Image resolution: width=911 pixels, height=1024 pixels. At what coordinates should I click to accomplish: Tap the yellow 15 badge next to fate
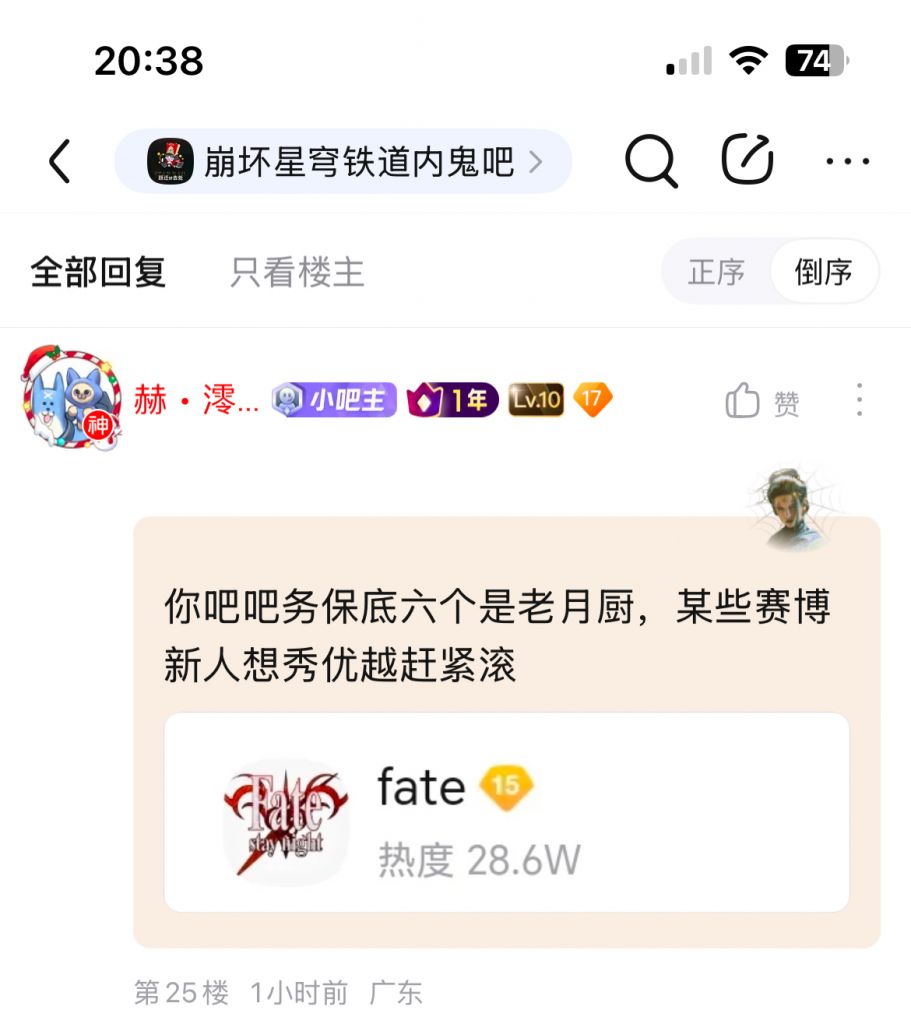506,786
